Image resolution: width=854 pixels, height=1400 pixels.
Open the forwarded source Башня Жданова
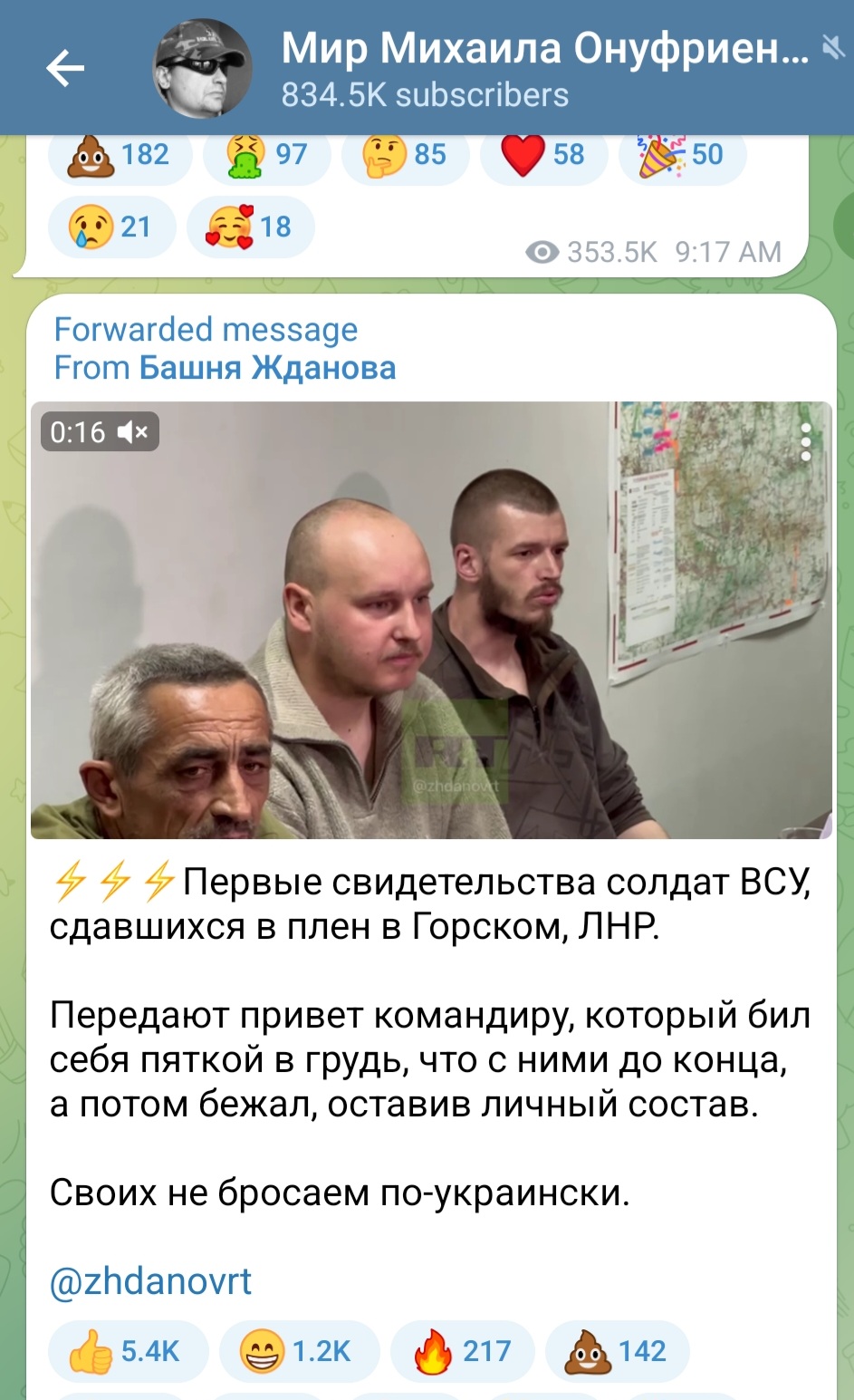267,368
